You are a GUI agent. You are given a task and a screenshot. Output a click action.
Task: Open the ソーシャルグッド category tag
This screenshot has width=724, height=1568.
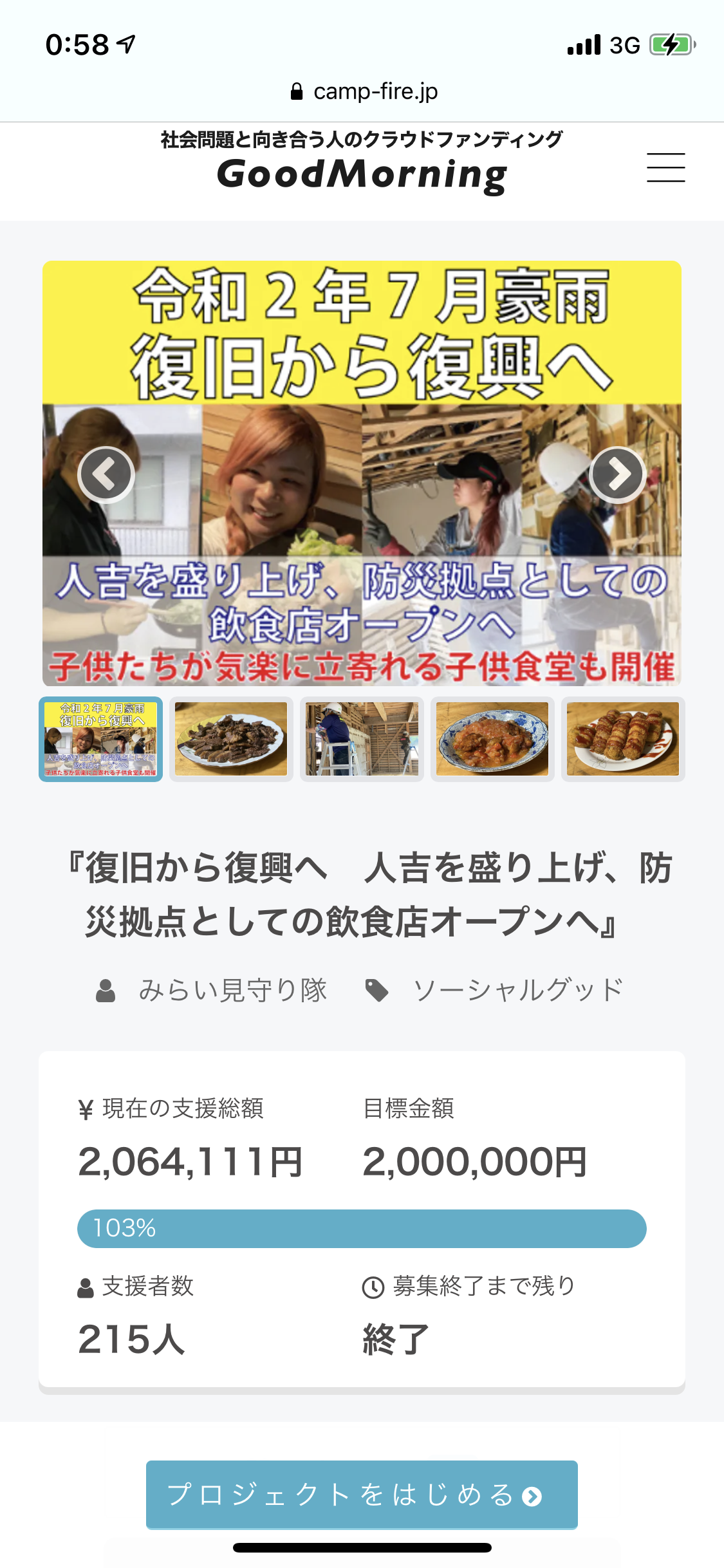517,990
